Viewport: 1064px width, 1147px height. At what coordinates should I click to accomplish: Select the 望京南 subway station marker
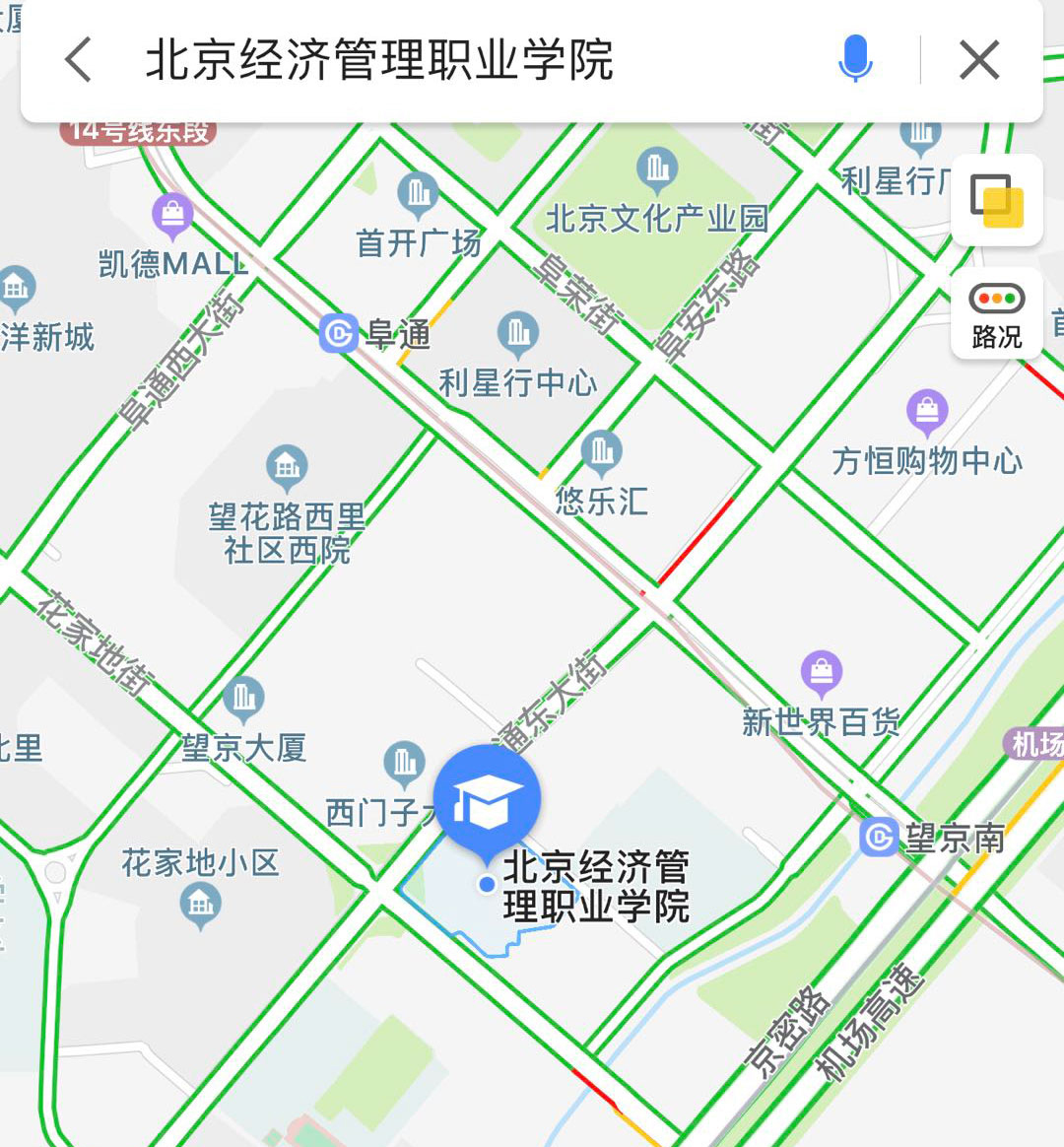(x=878, y=838)
